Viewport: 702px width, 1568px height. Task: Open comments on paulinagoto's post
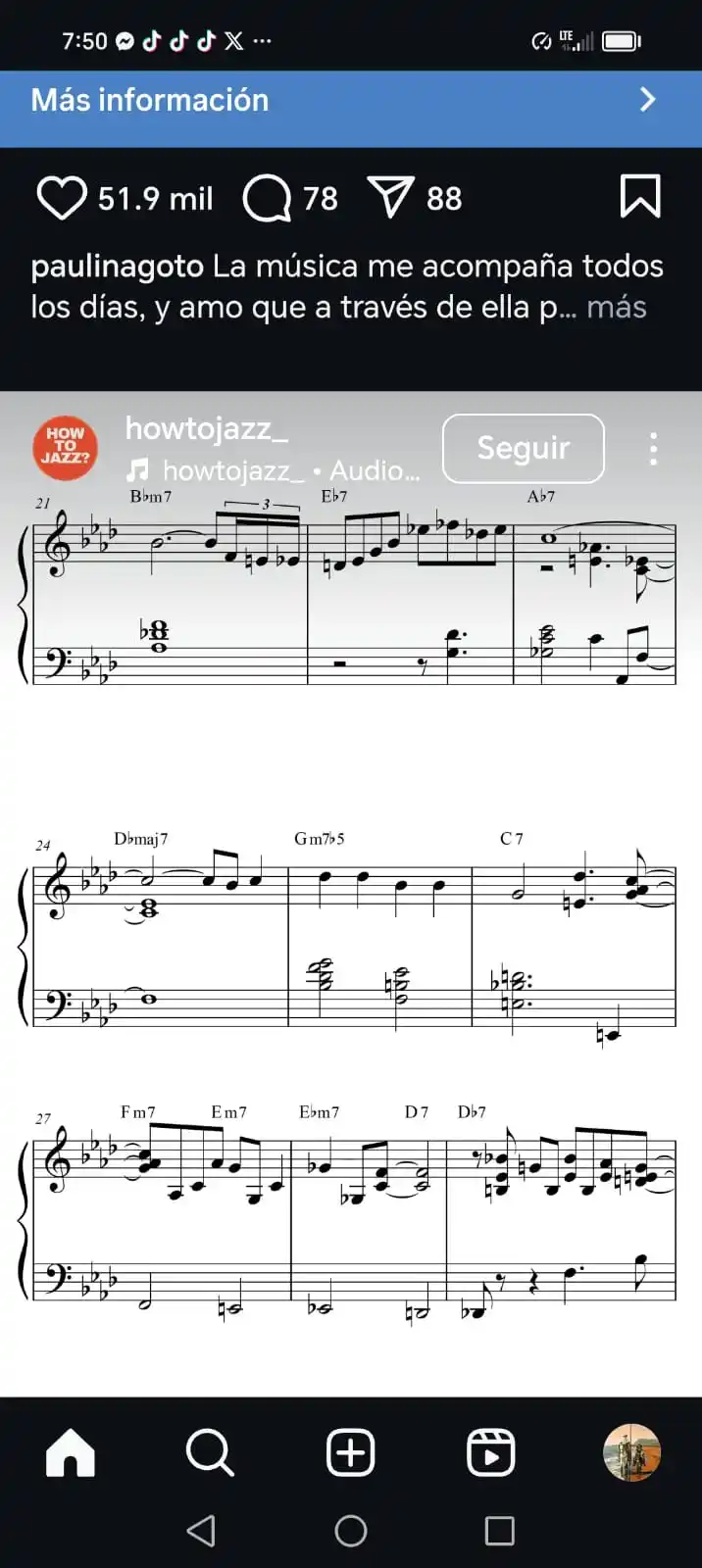[267, 199]
